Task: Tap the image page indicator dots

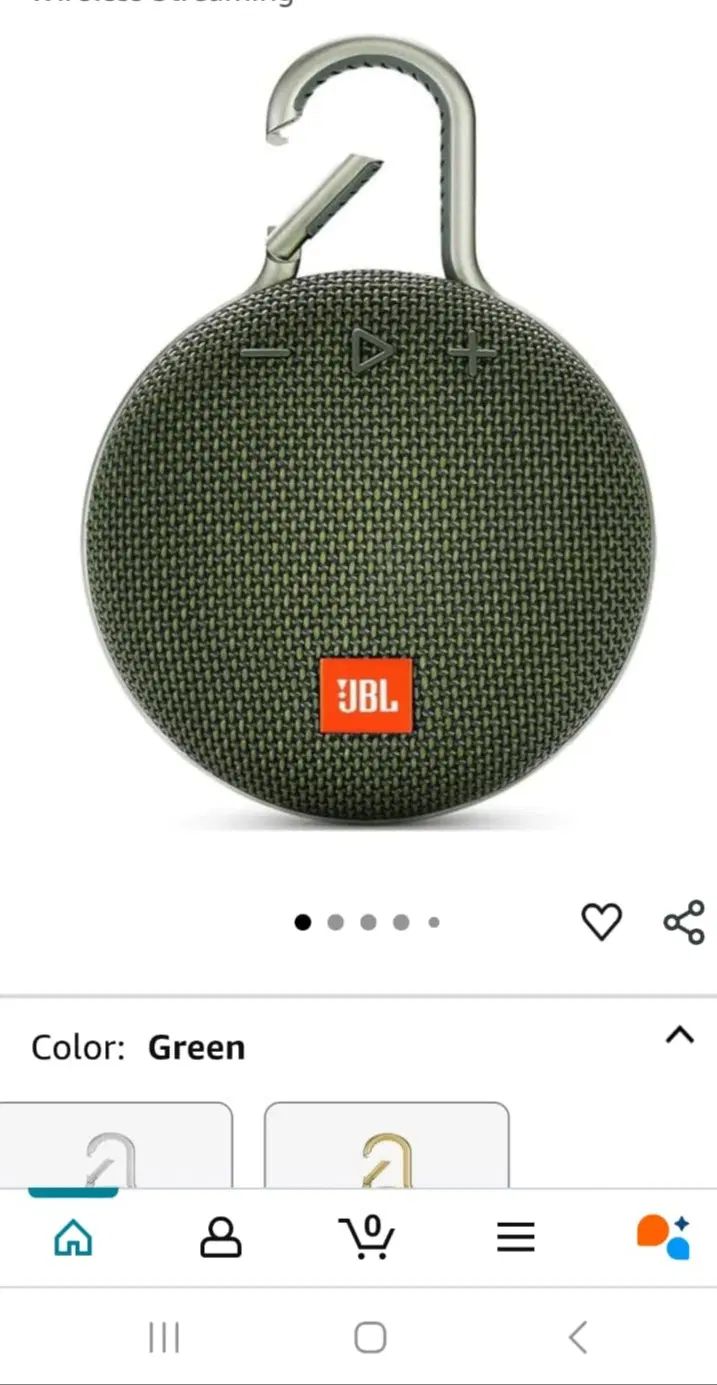Action: 367,922
